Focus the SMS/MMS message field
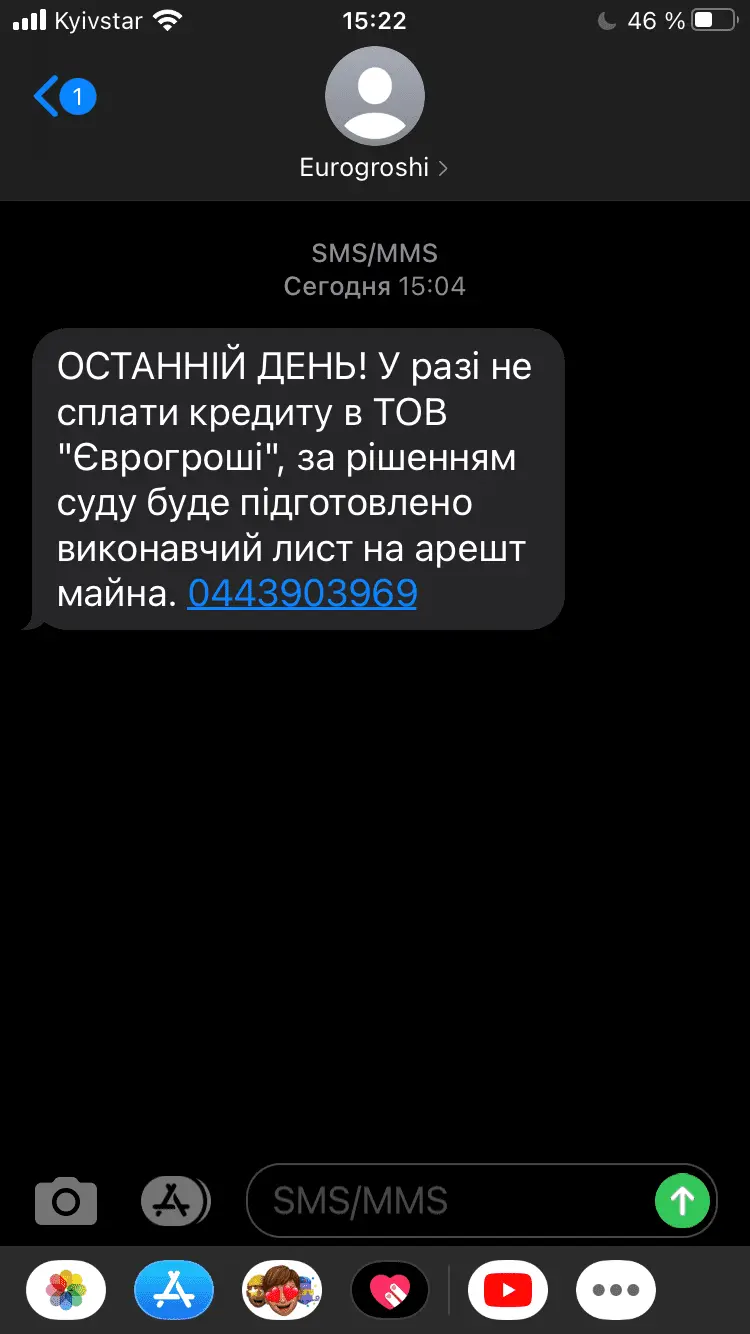 pos(450,1200)
